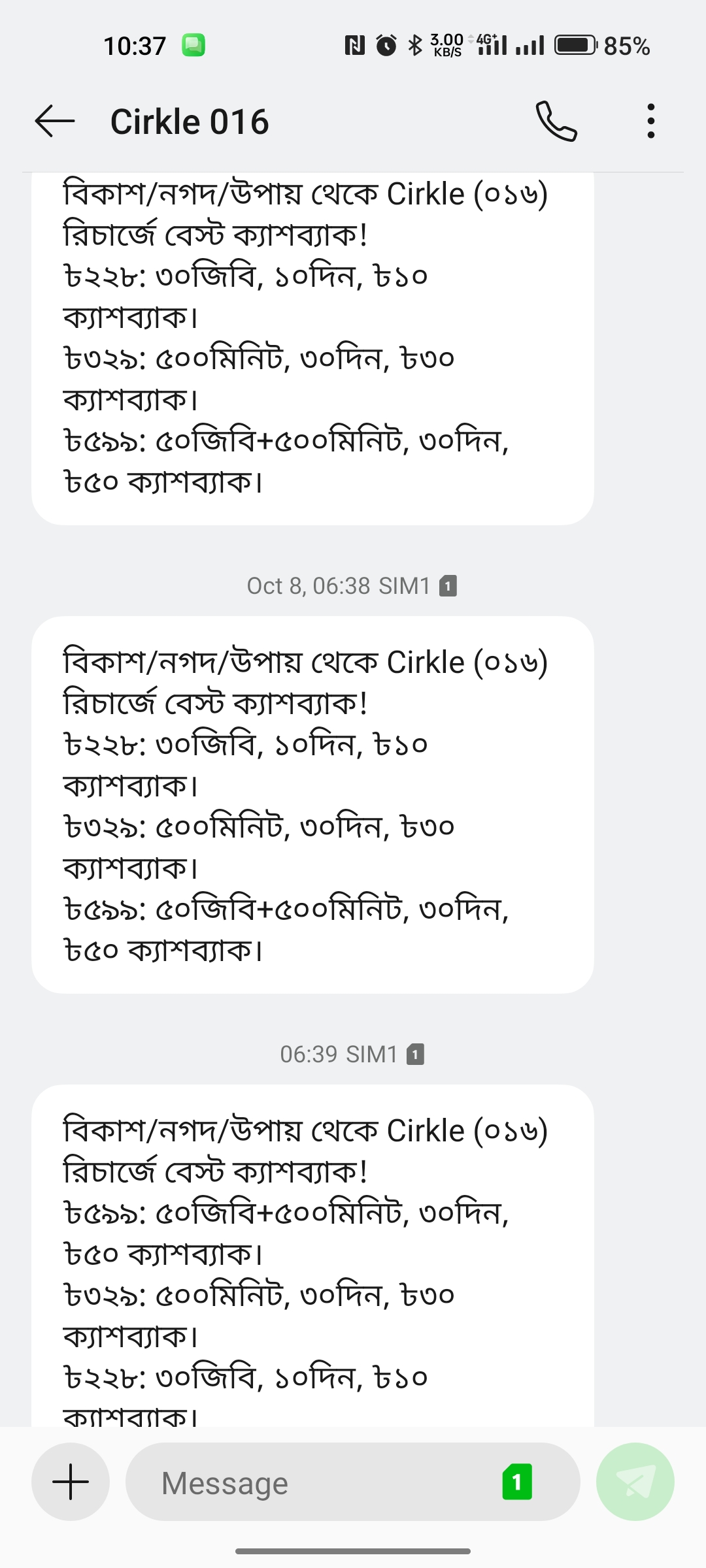Tap the send message button

(635, 1481)
